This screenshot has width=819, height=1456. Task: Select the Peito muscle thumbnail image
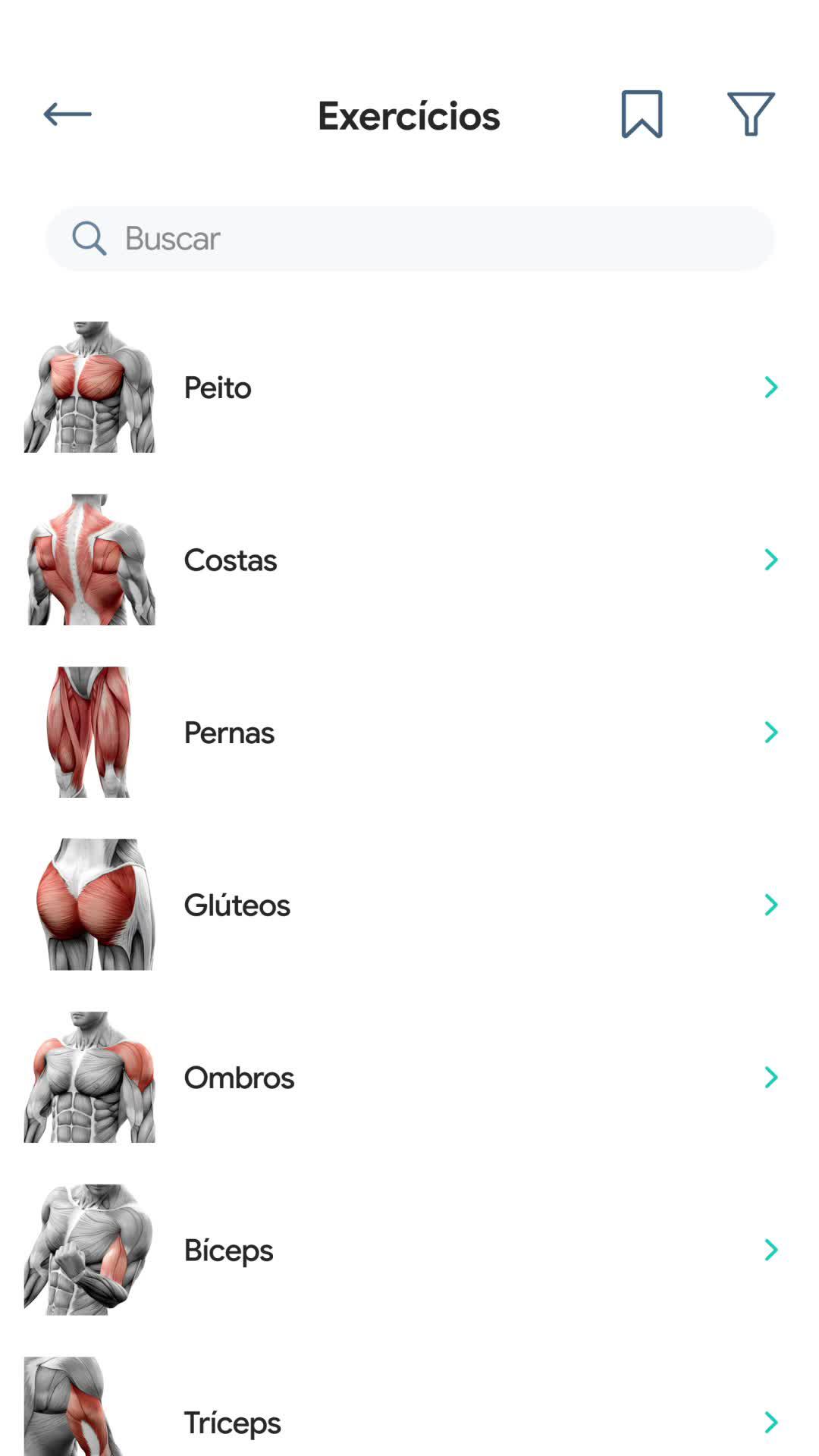88,387
